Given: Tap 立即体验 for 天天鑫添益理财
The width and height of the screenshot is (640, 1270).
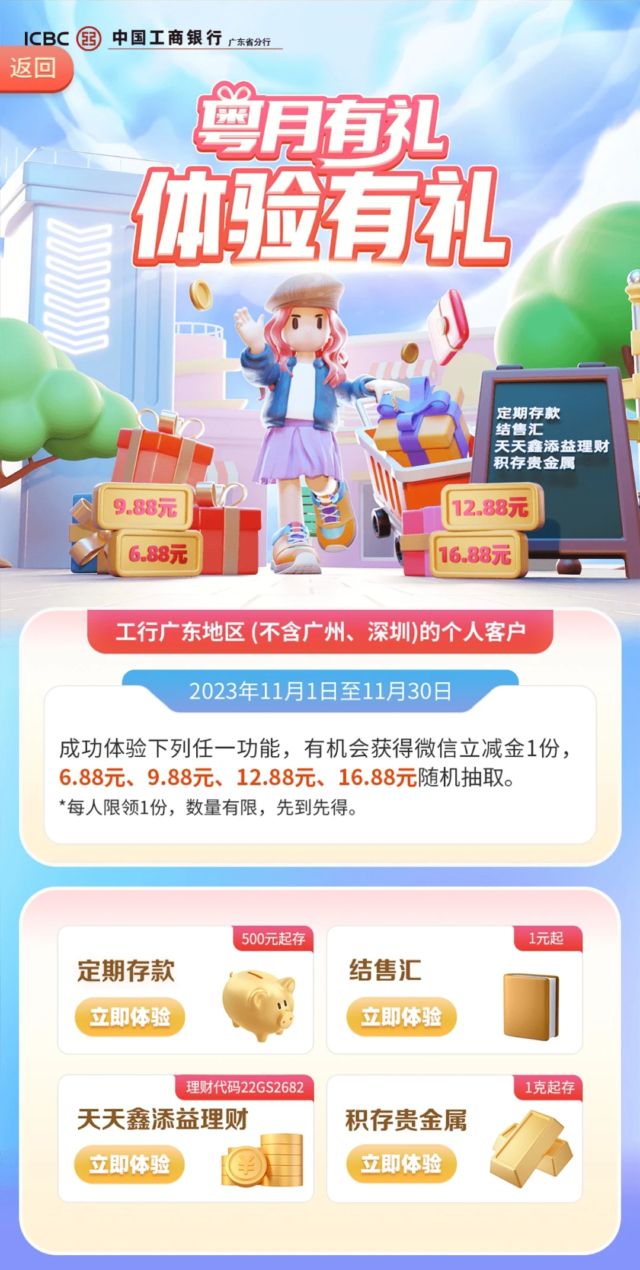Looking at the screenshot, I should point(129,1164).
